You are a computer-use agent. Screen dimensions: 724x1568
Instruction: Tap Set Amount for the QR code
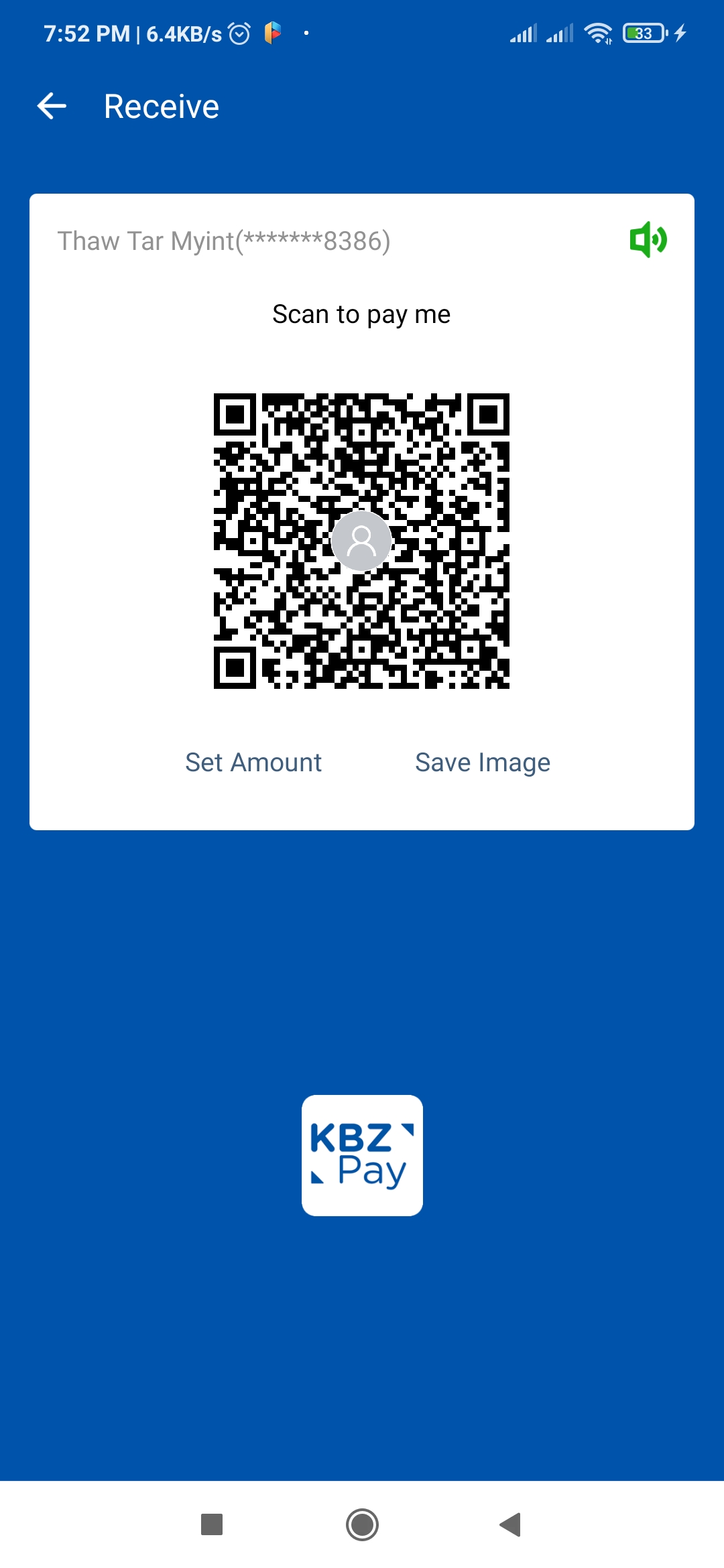click(253, 763)
